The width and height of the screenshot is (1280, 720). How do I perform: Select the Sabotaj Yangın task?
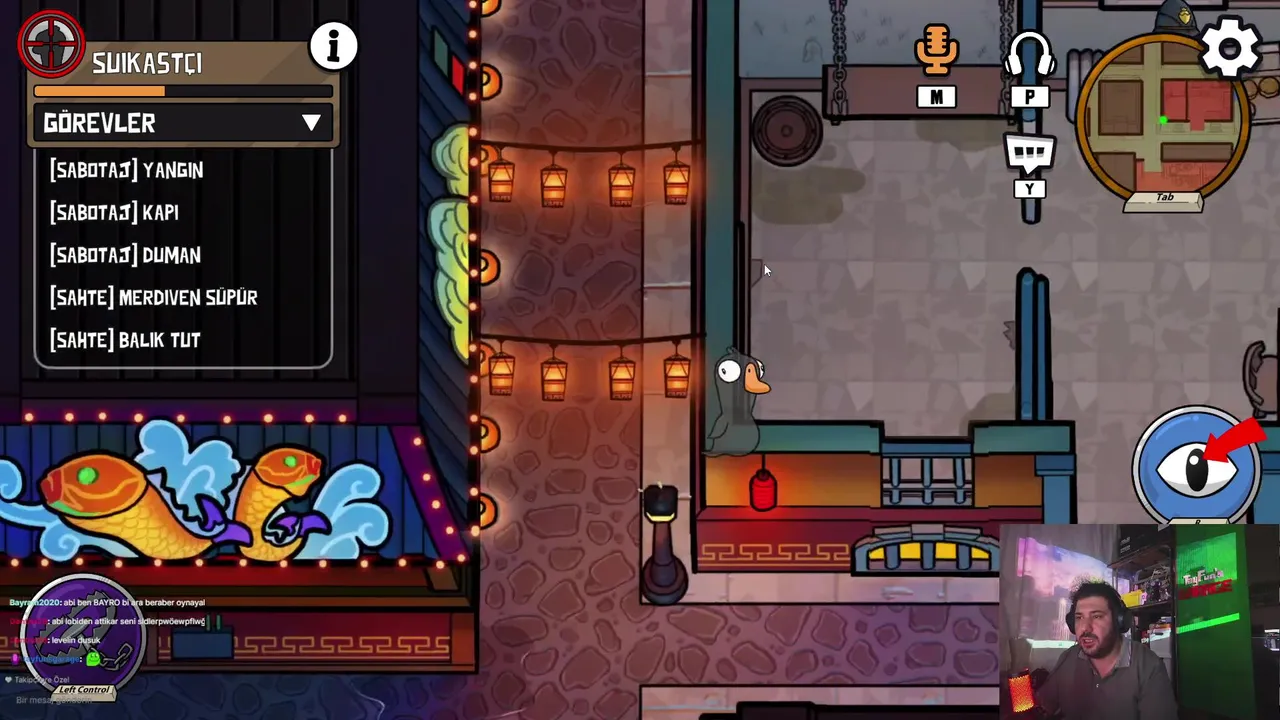[127, 170]
